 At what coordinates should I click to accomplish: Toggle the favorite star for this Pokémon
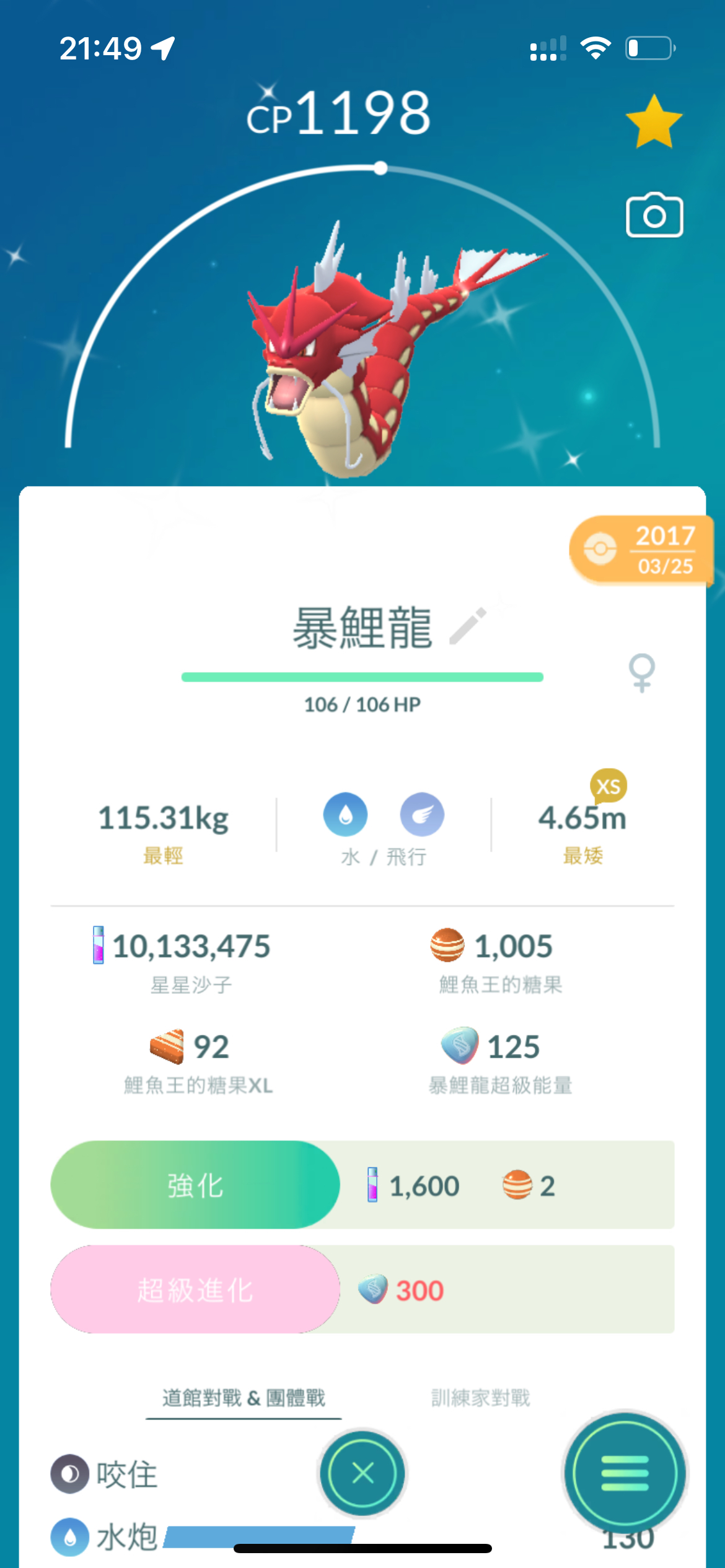click(654, 122)
